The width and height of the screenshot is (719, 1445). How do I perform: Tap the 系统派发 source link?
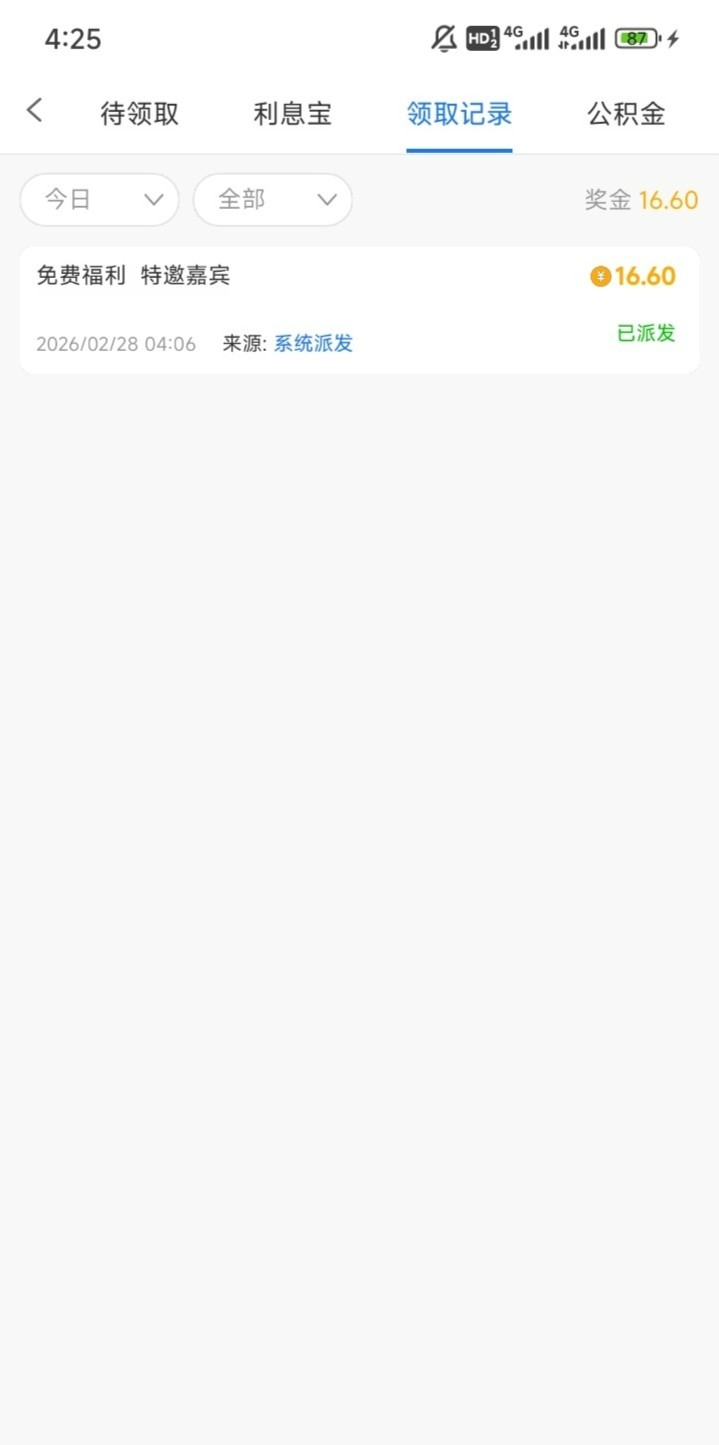coord(313,344)
